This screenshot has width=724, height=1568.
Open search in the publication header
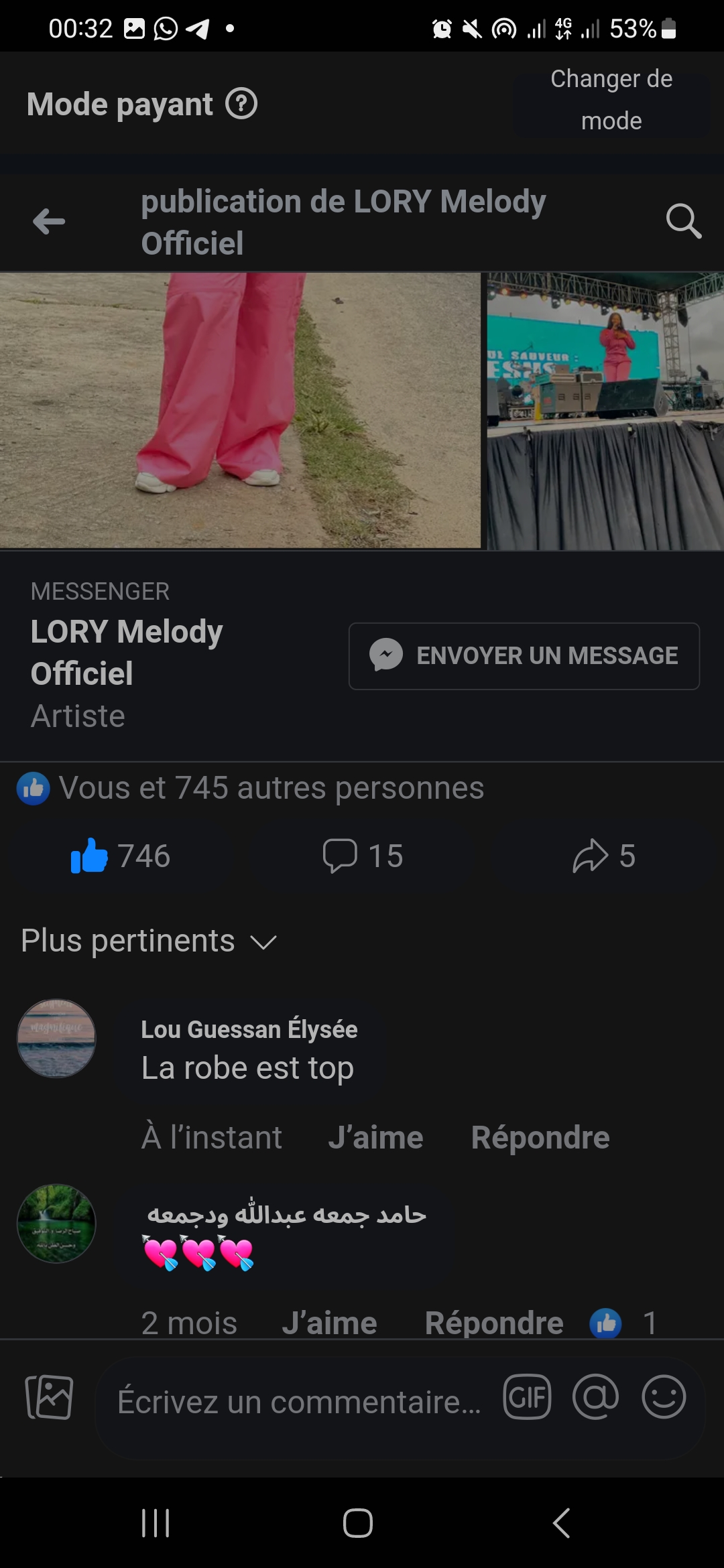(683, 221)
